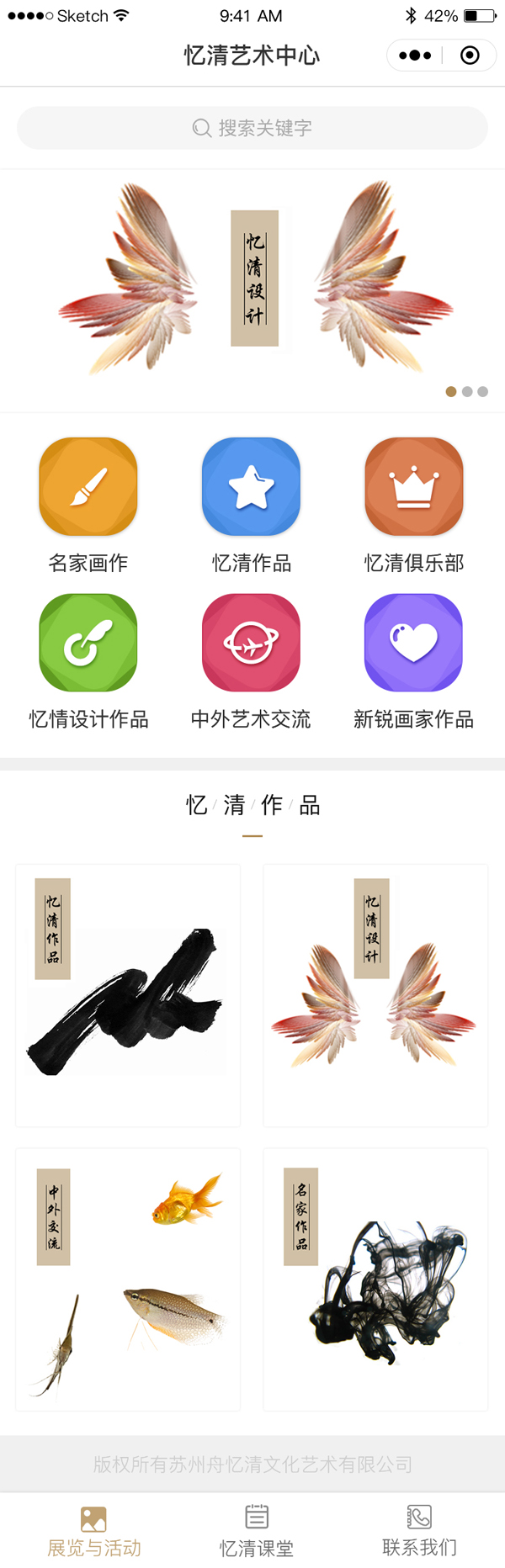The height and width of the screenshot is (1568, 505).
Task: Switch to the 展览与活动 tab
Action: 93,1531
